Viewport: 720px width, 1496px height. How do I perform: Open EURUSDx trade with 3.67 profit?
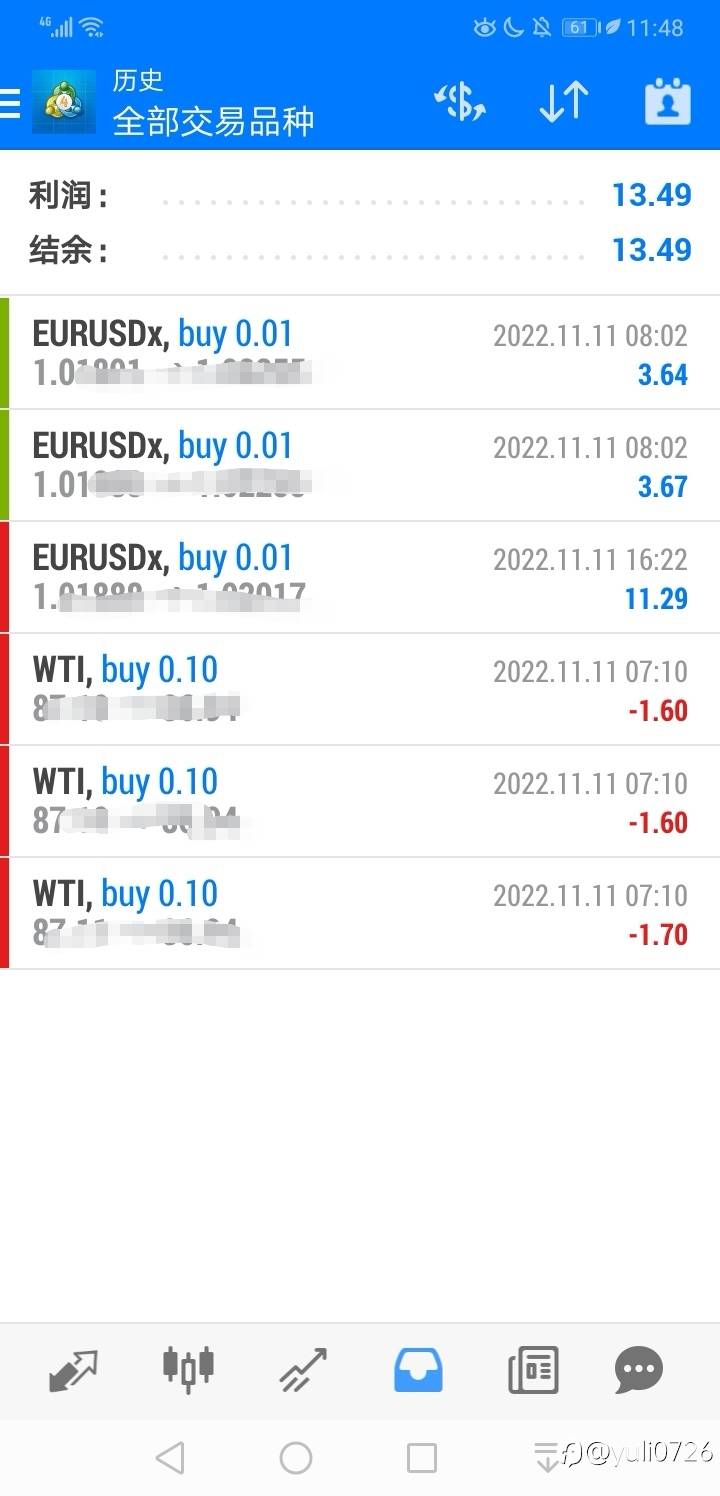(360, 465)
